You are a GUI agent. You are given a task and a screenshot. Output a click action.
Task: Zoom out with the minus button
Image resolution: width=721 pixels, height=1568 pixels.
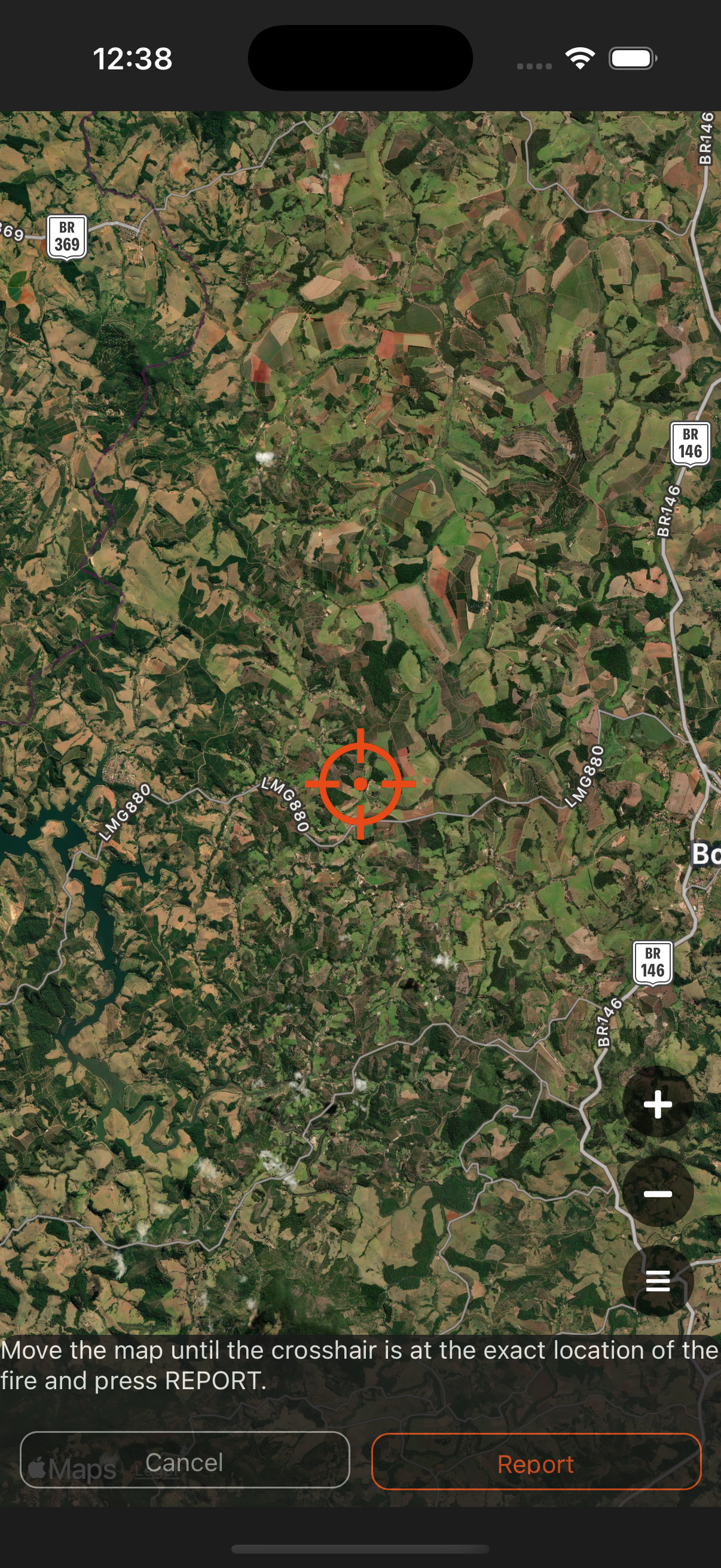(657, 1194)
